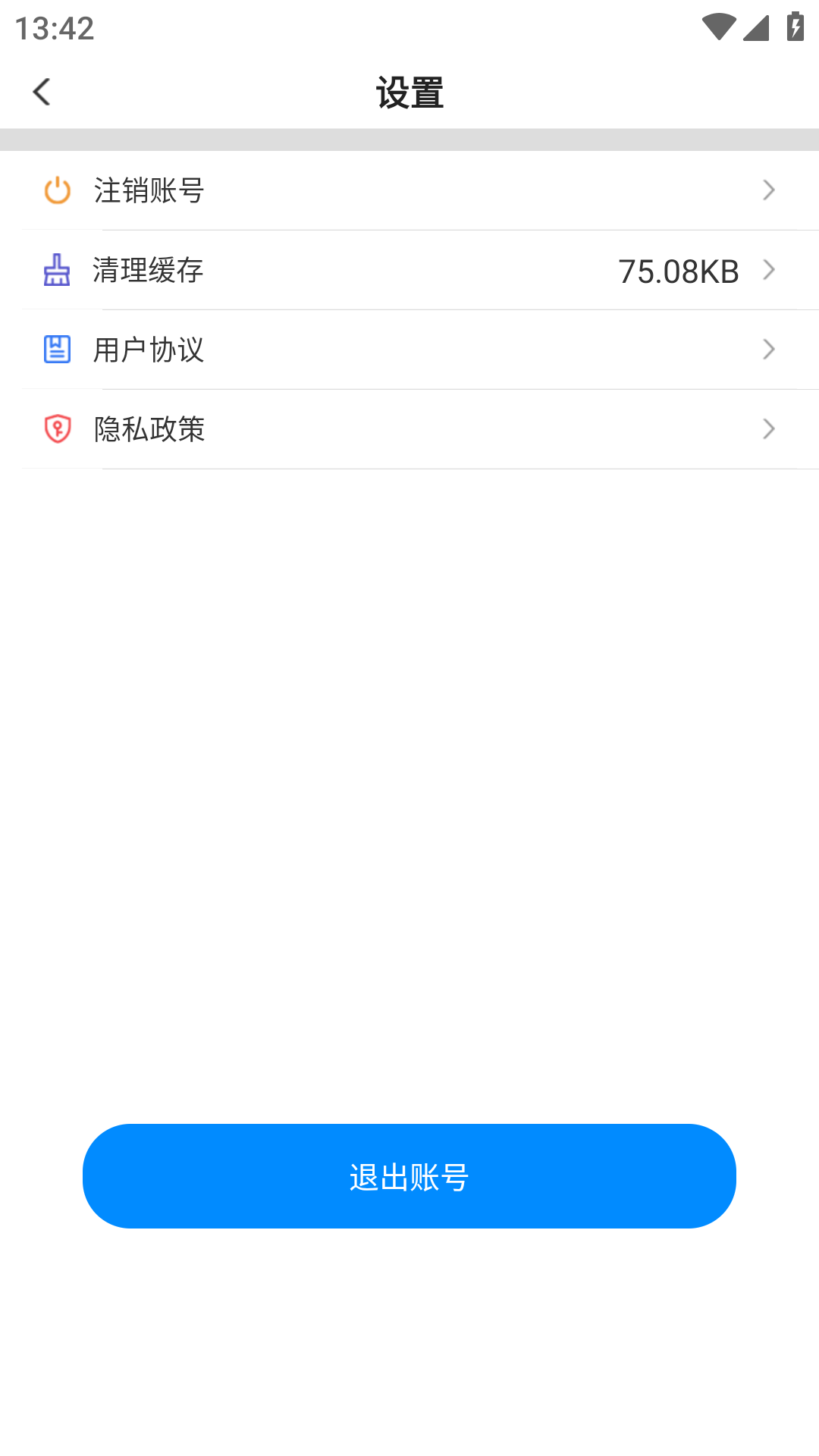Tap the orange power icon beside 注销账号
Screen dimensions: 819x1456
point(57,190)
